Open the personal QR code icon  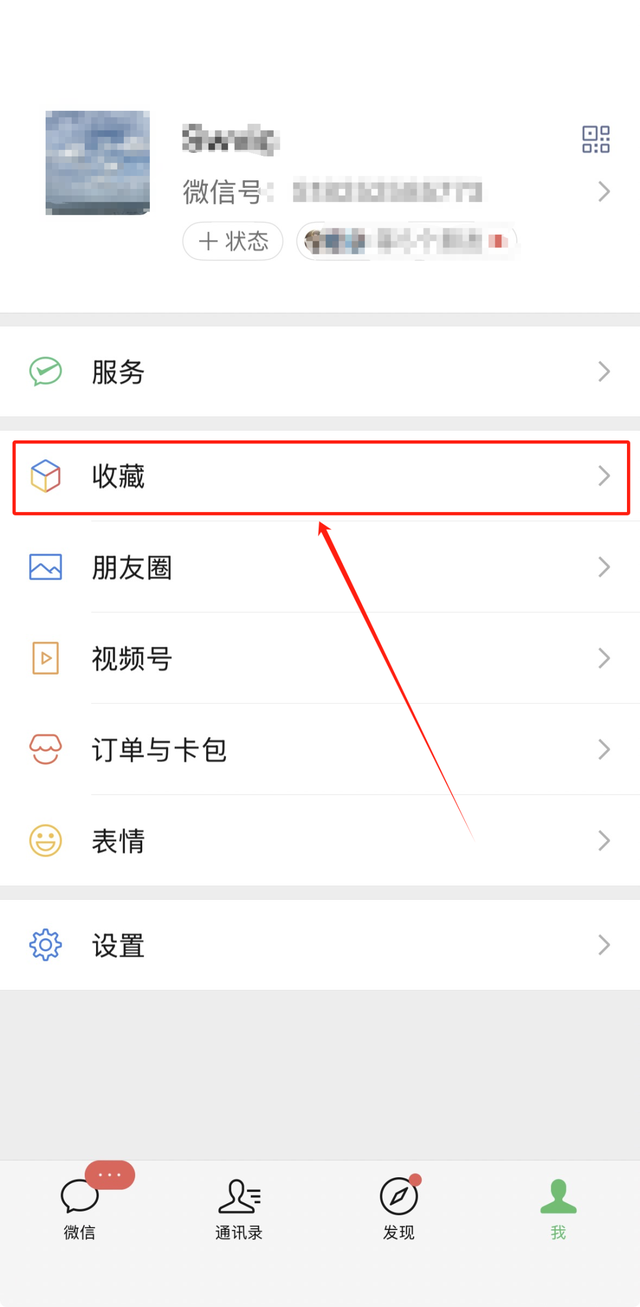[596, 139]
